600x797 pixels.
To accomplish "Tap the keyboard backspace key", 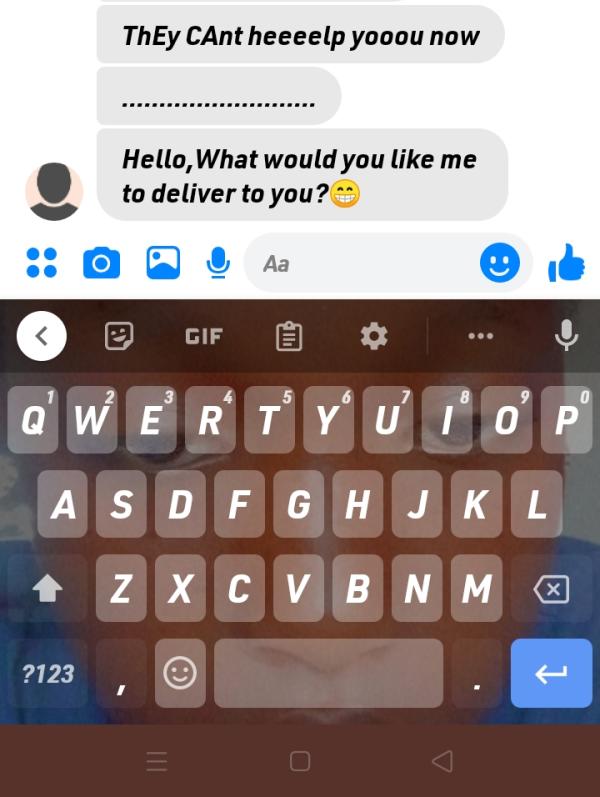I will click(x=552, y=590).
